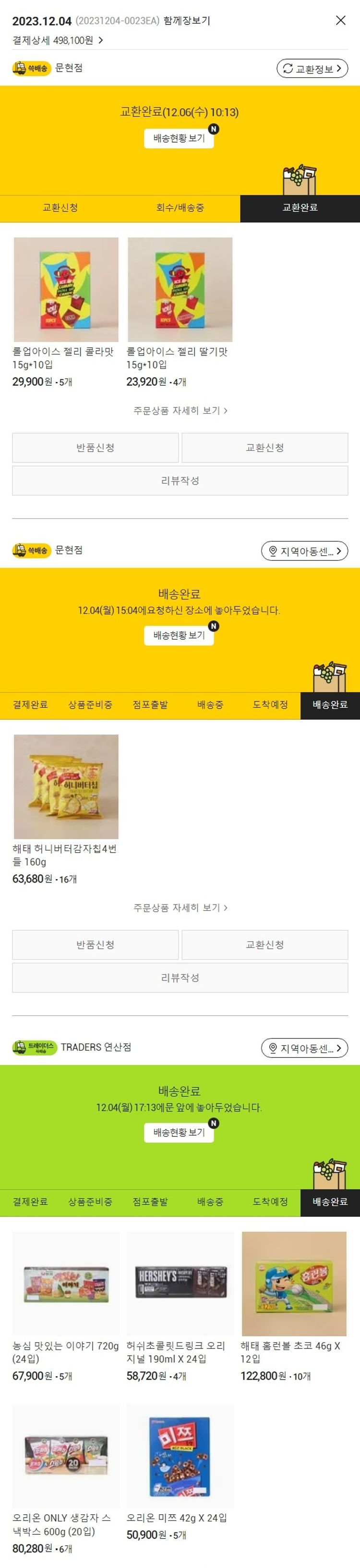360x1568 pixels.
Task: View 배송현황 보기 for 15:04 delivery
Action: tap(179, 635)
